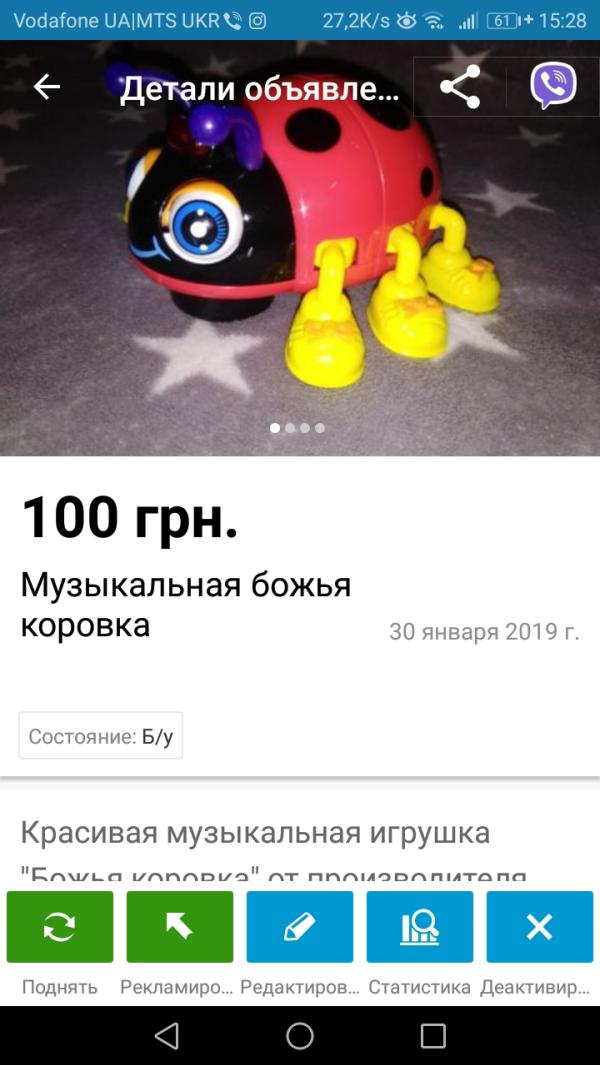Tap the Поднять refresh button

[x=60, y=927]
